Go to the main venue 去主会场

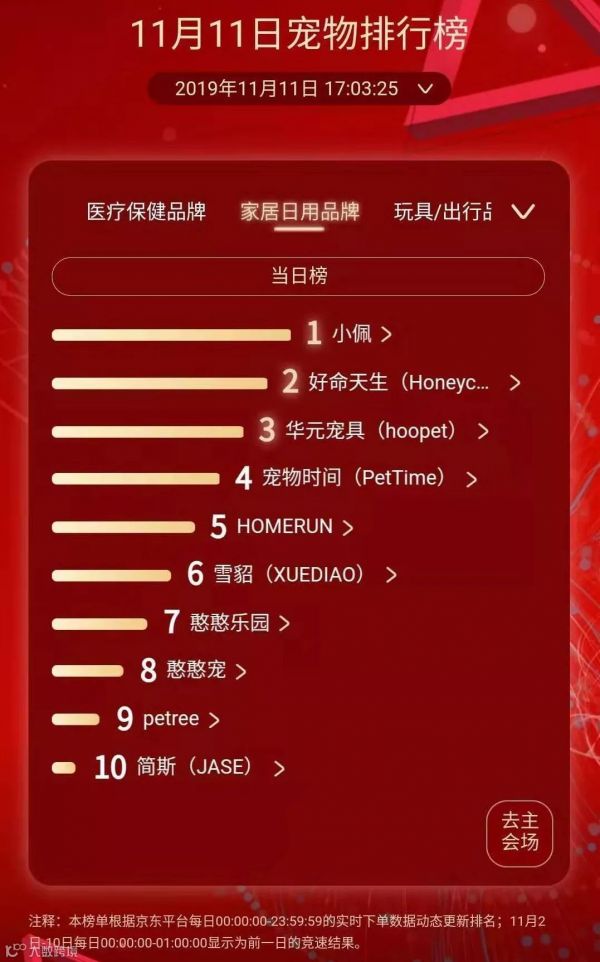click(520, 832)
